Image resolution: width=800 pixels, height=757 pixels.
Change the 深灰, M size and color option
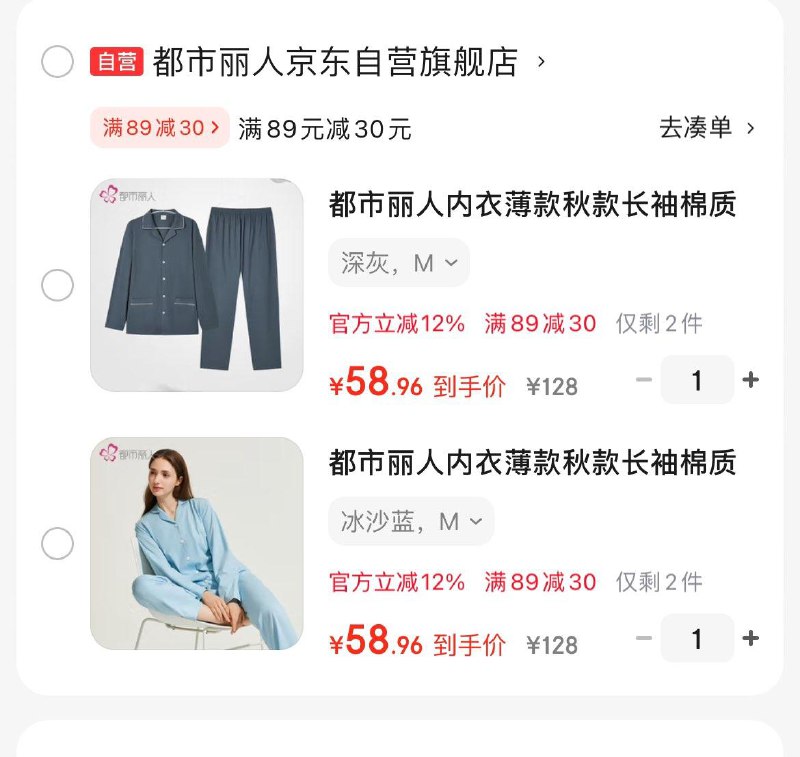[399, 263]
